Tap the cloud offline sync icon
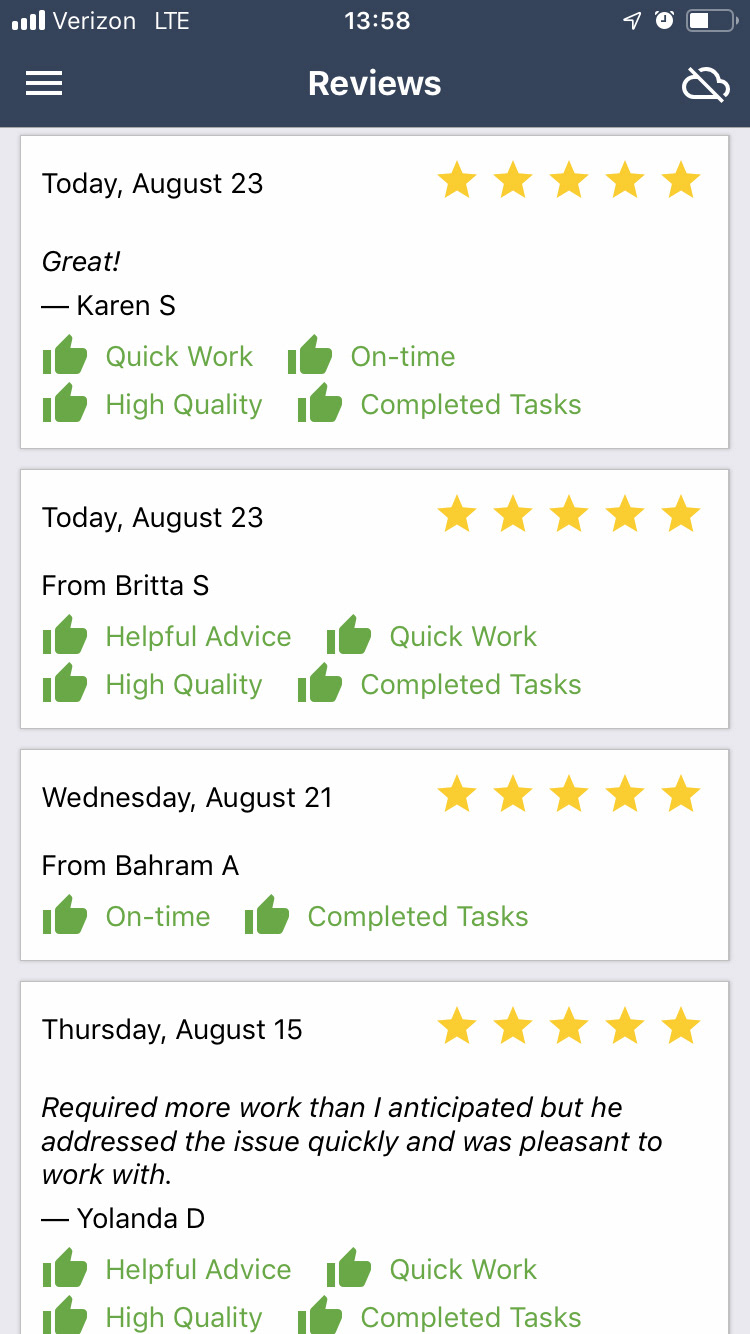The height and width of the screenshot is (1334, 750). [705, 85]
